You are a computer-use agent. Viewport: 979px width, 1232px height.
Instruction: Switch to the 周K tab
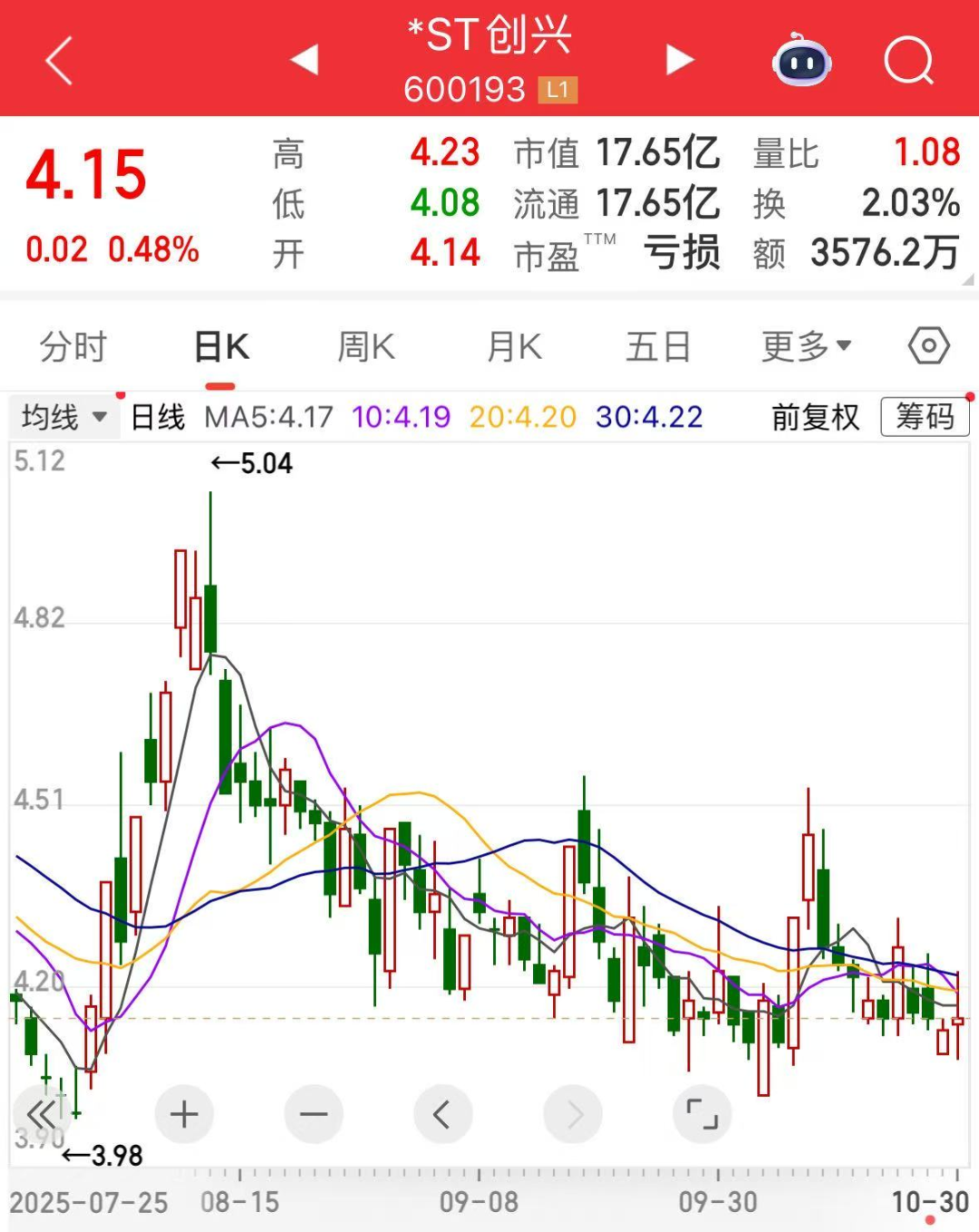[366, 346]
